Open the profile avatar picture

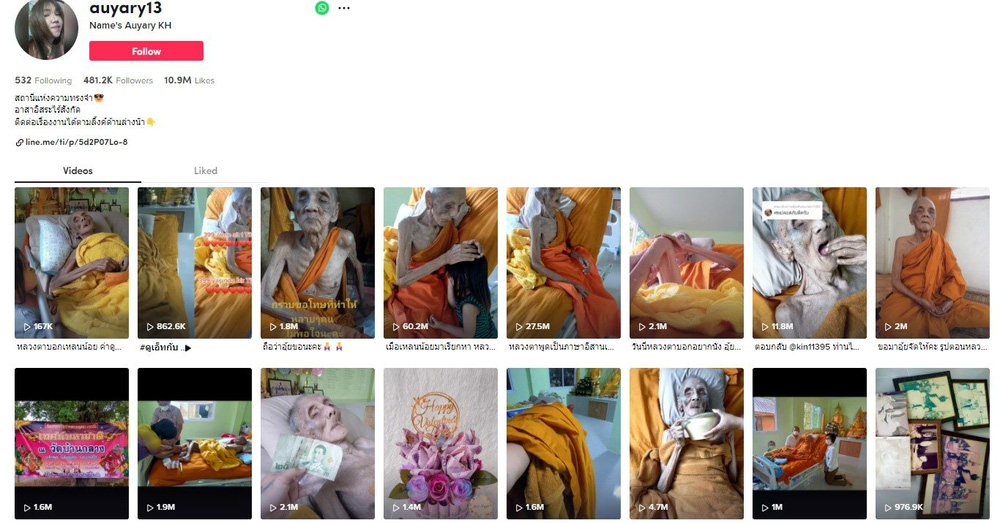pos(46,28)
